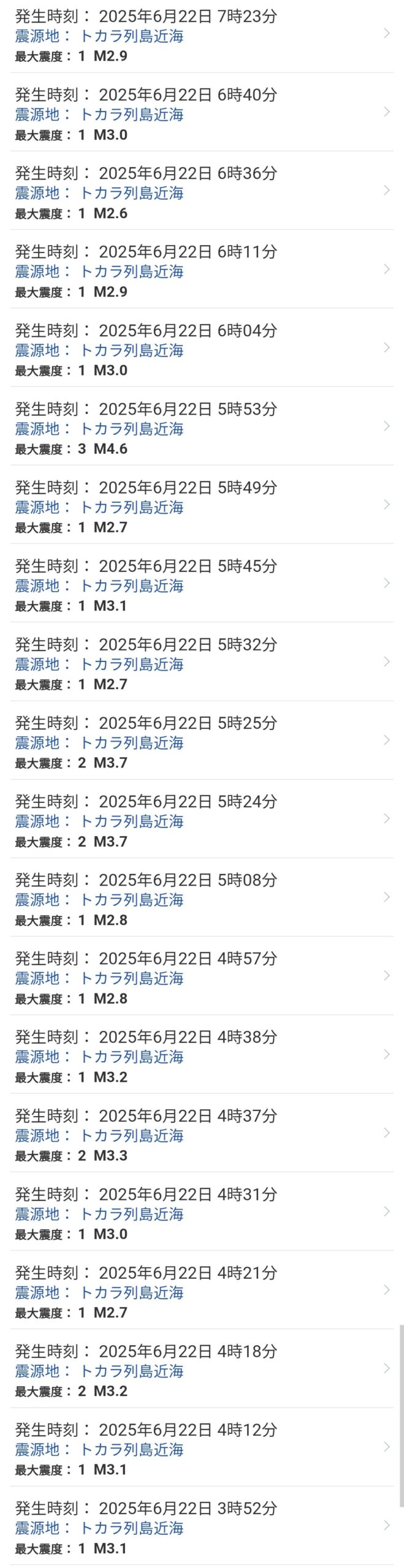View details for the 6時04分 earthquake

pos(202,350)
